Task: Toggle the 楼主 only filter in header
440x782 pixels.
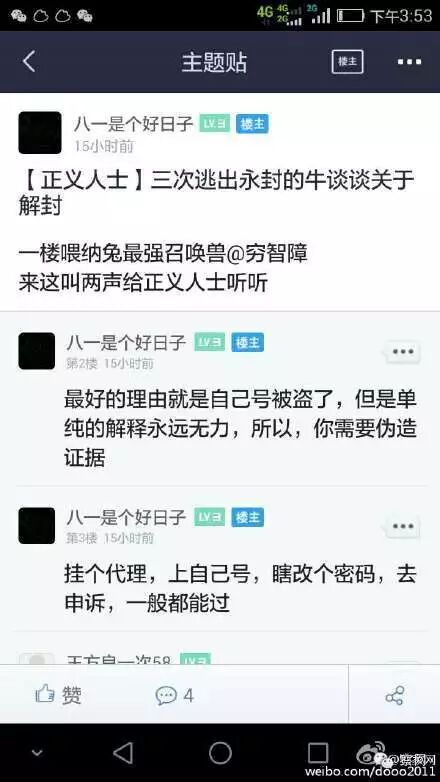Action: (347, 62)
